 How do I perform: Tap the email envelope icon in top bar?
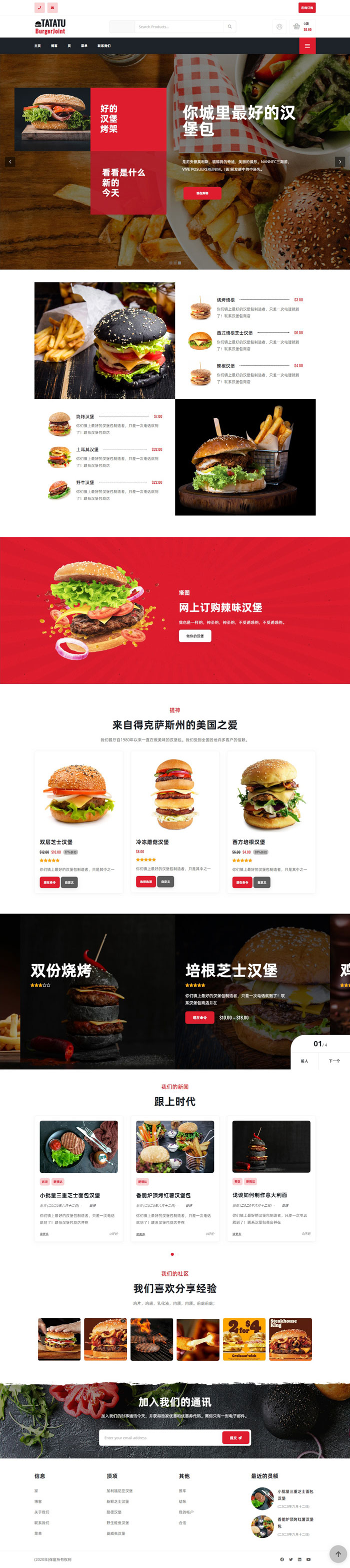click(x=52, y=8)
